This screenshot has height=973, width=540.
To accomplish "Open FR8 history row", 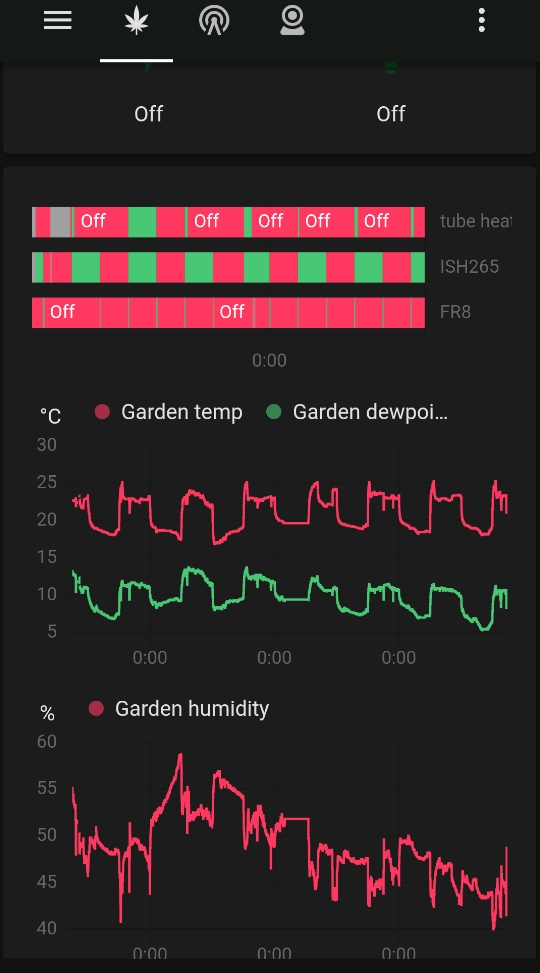I will coord(272,312).
